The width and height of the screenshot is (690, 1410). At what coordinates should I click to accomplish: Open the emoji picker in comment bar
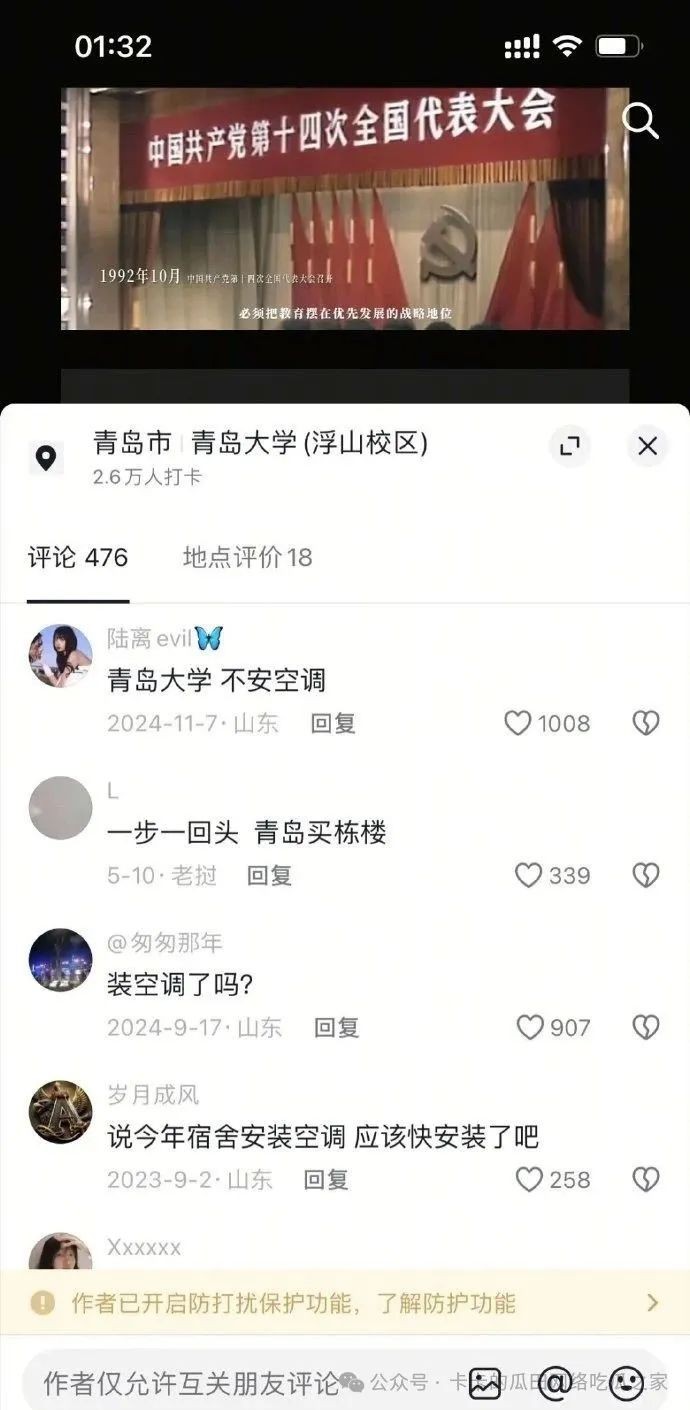(627, 1383)
